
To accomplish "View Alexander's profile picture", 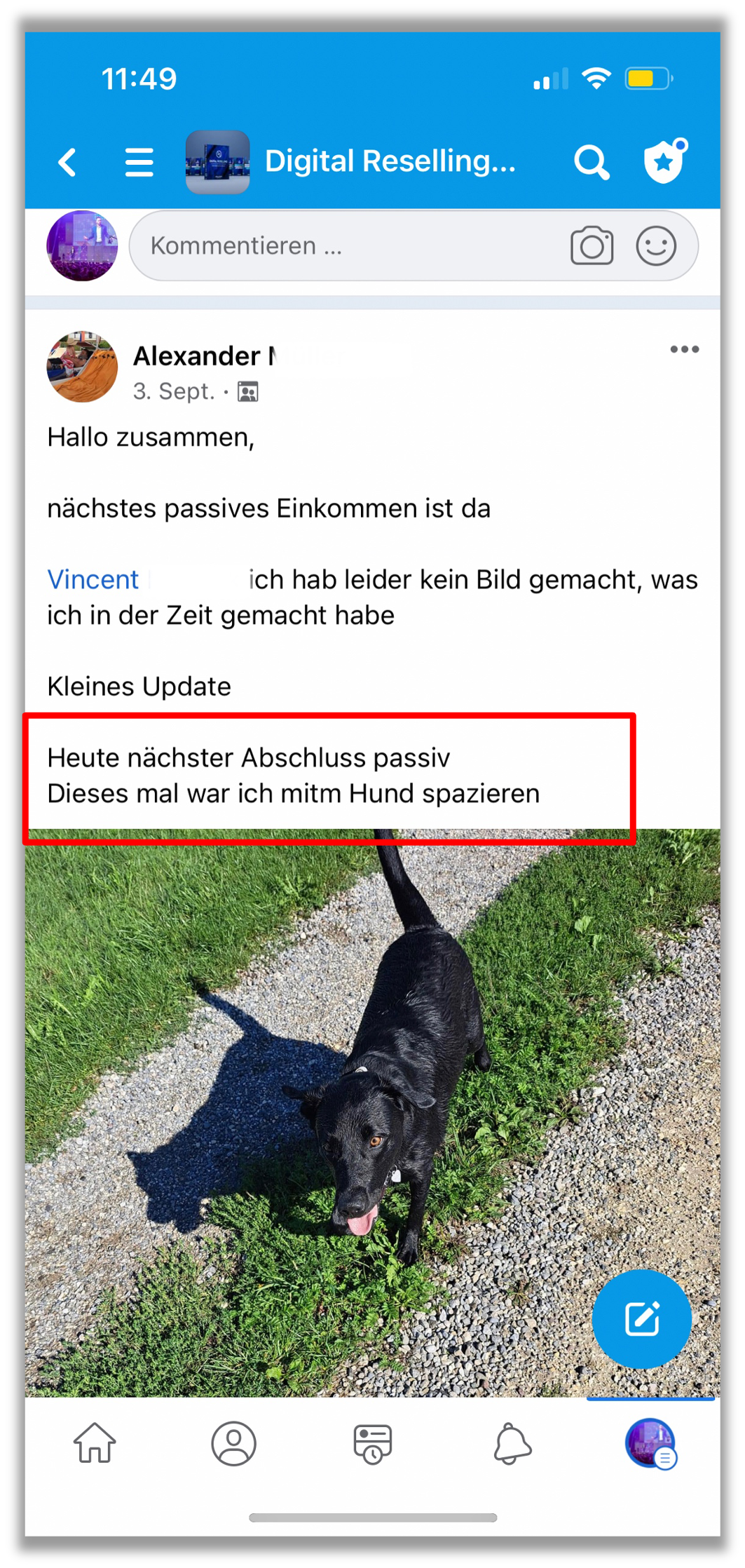I will (82, 367).
